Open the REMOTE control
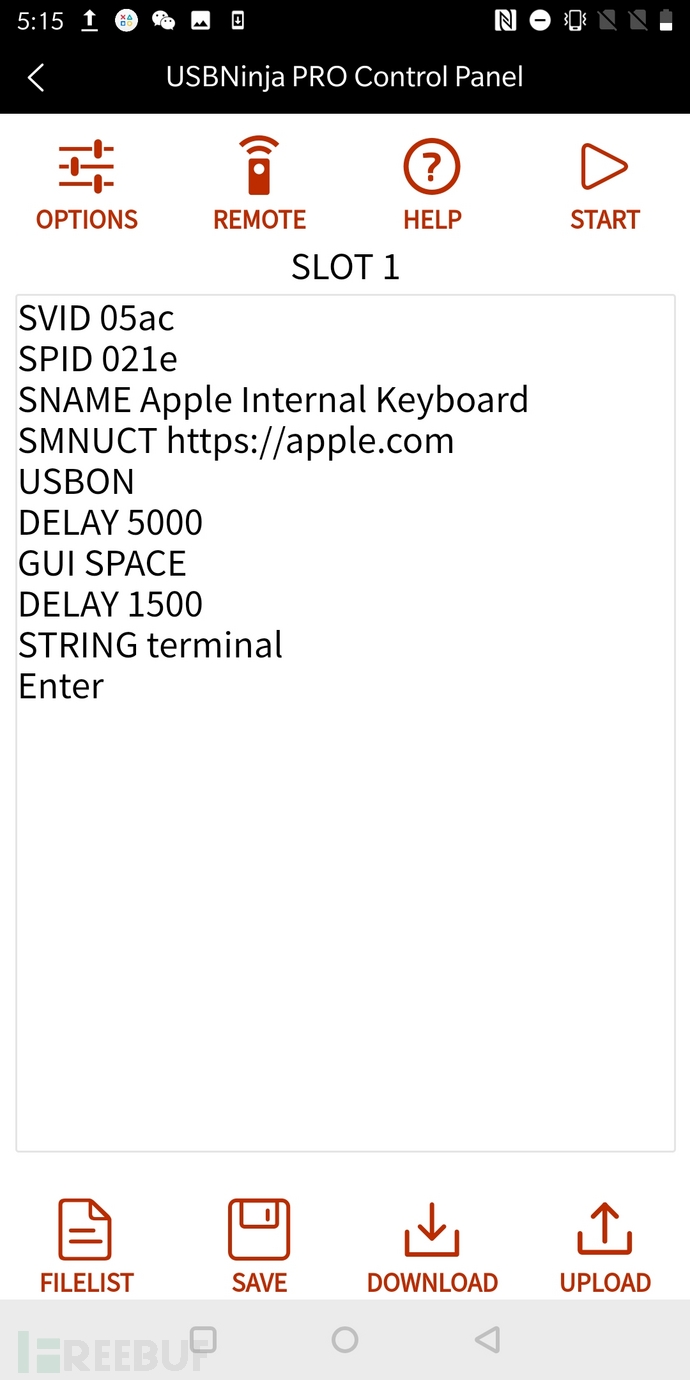The image size is (690, 1380). coord(259,186)
